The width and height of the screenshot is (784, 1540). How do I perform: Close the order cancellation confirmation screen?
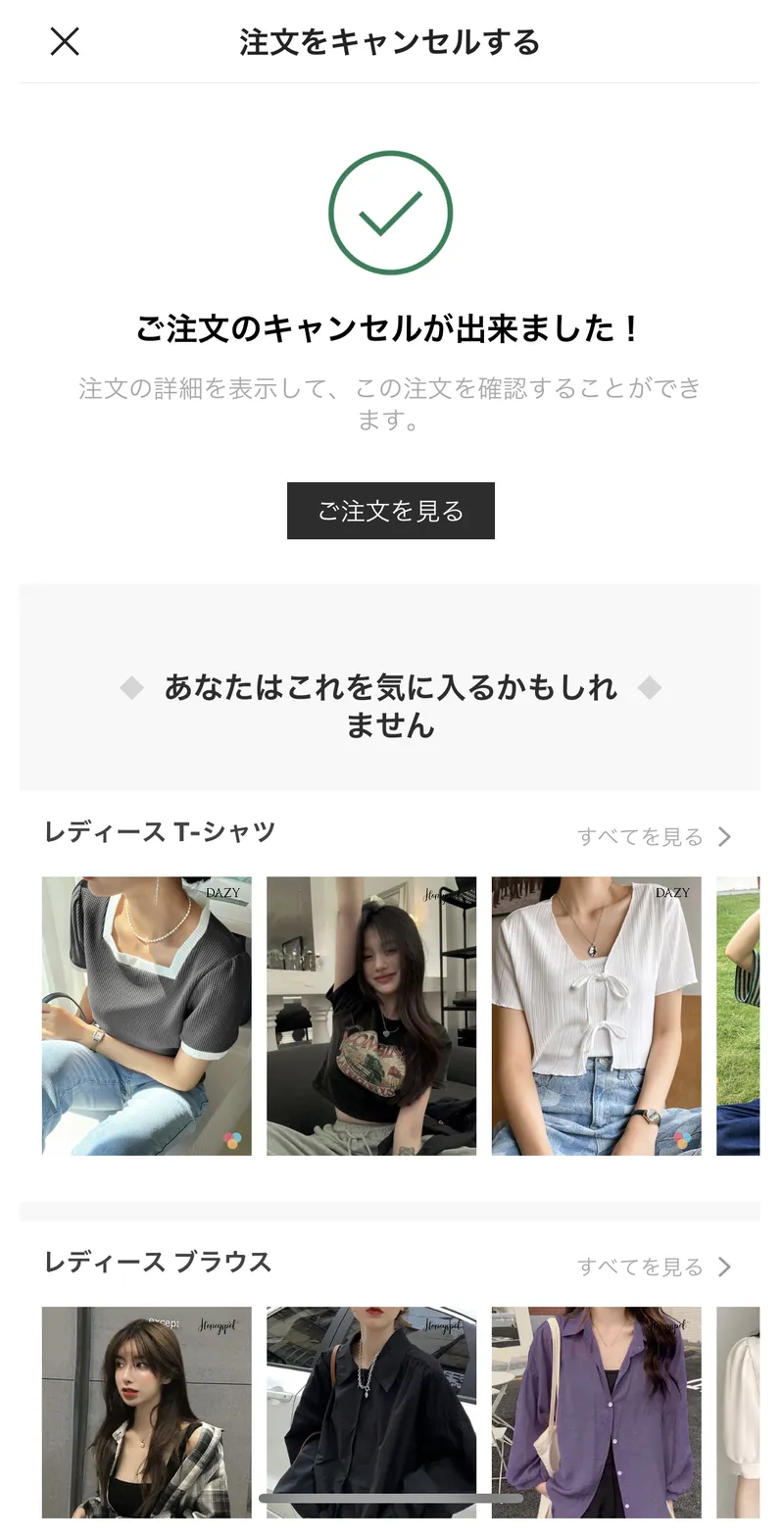(65, 42)
